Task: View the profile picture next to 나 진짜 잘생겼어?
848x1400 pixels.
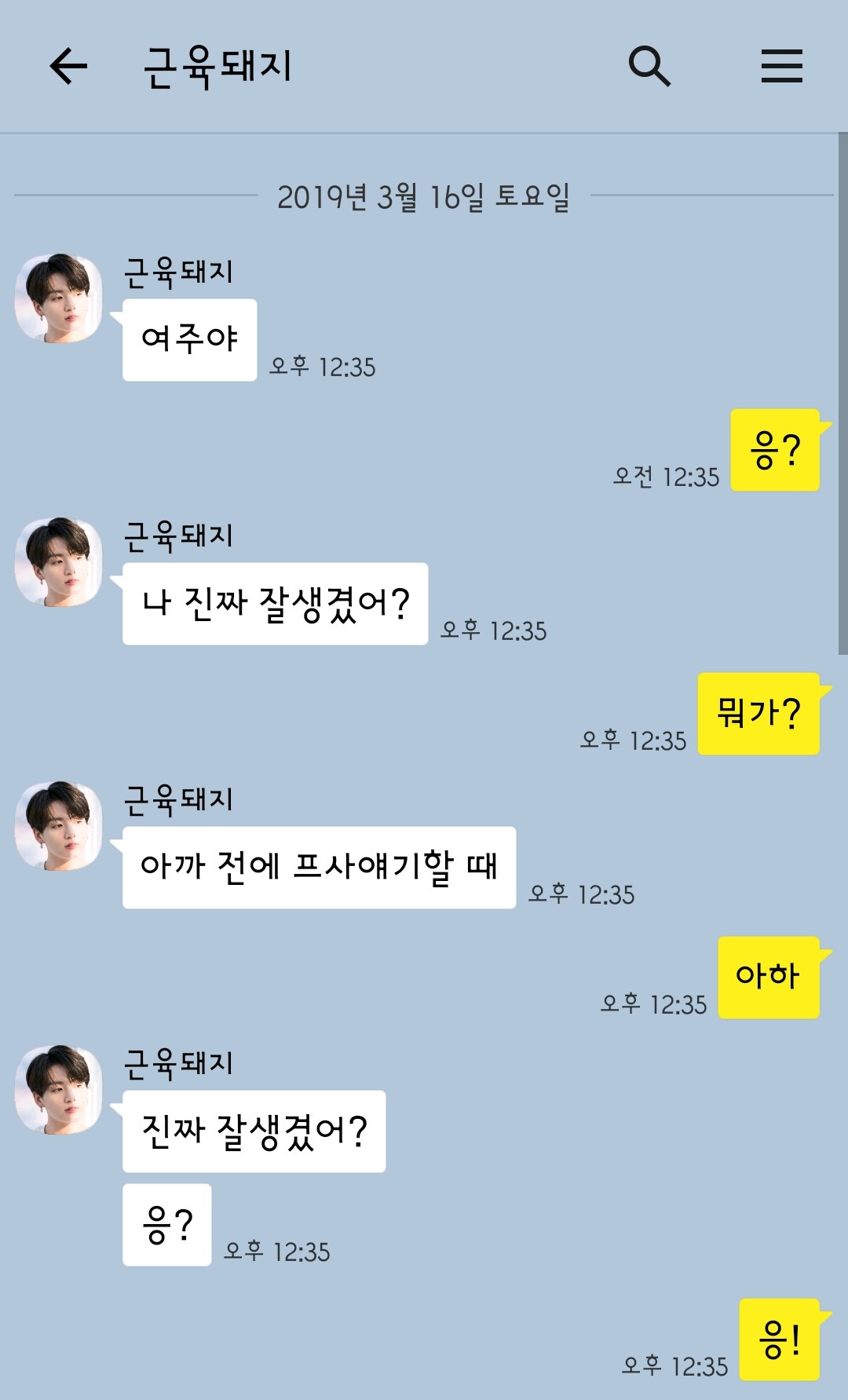Action: (59, 562)
